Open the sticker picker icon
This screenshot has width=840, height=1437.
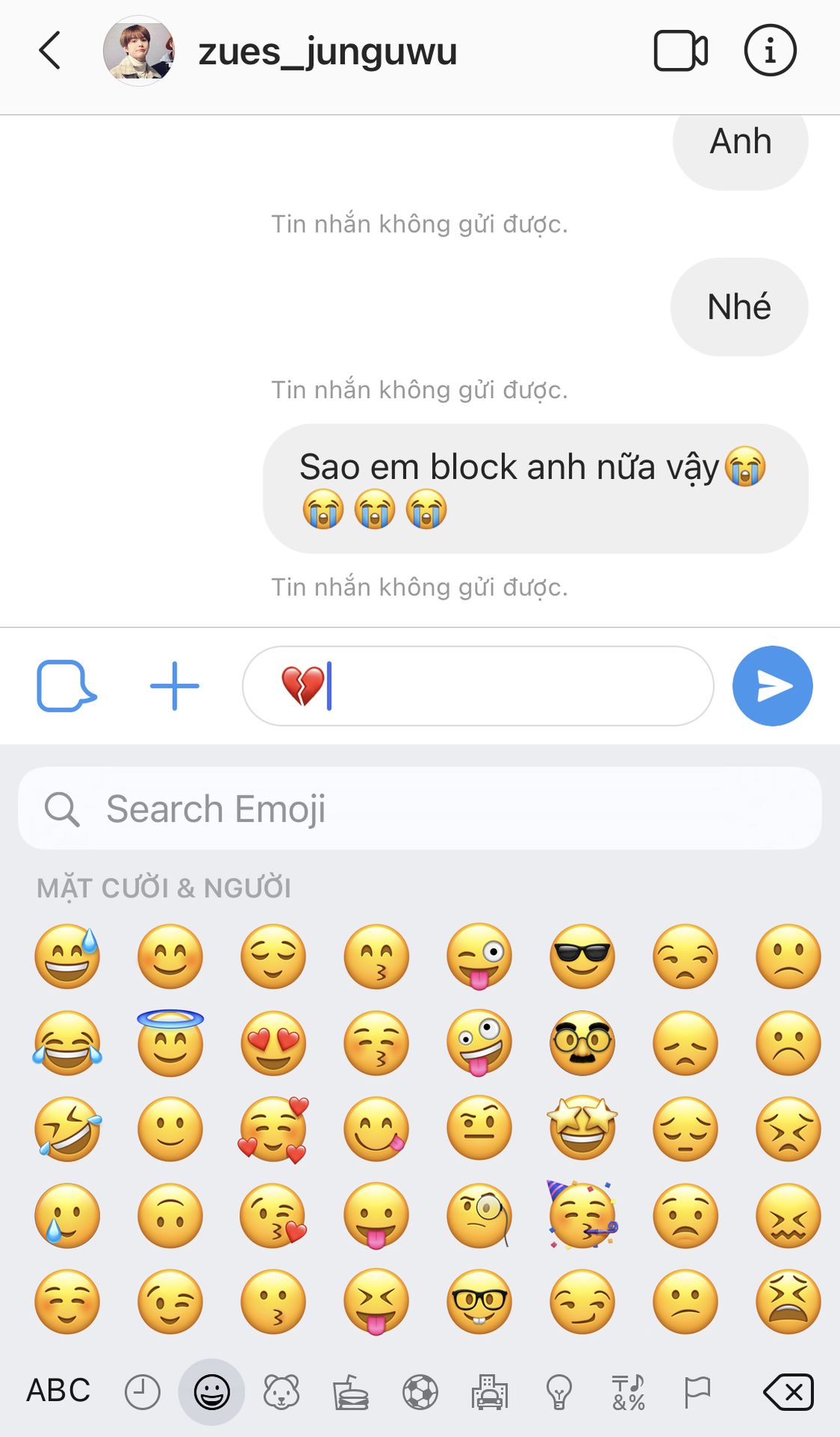click(x=66, y=686)
